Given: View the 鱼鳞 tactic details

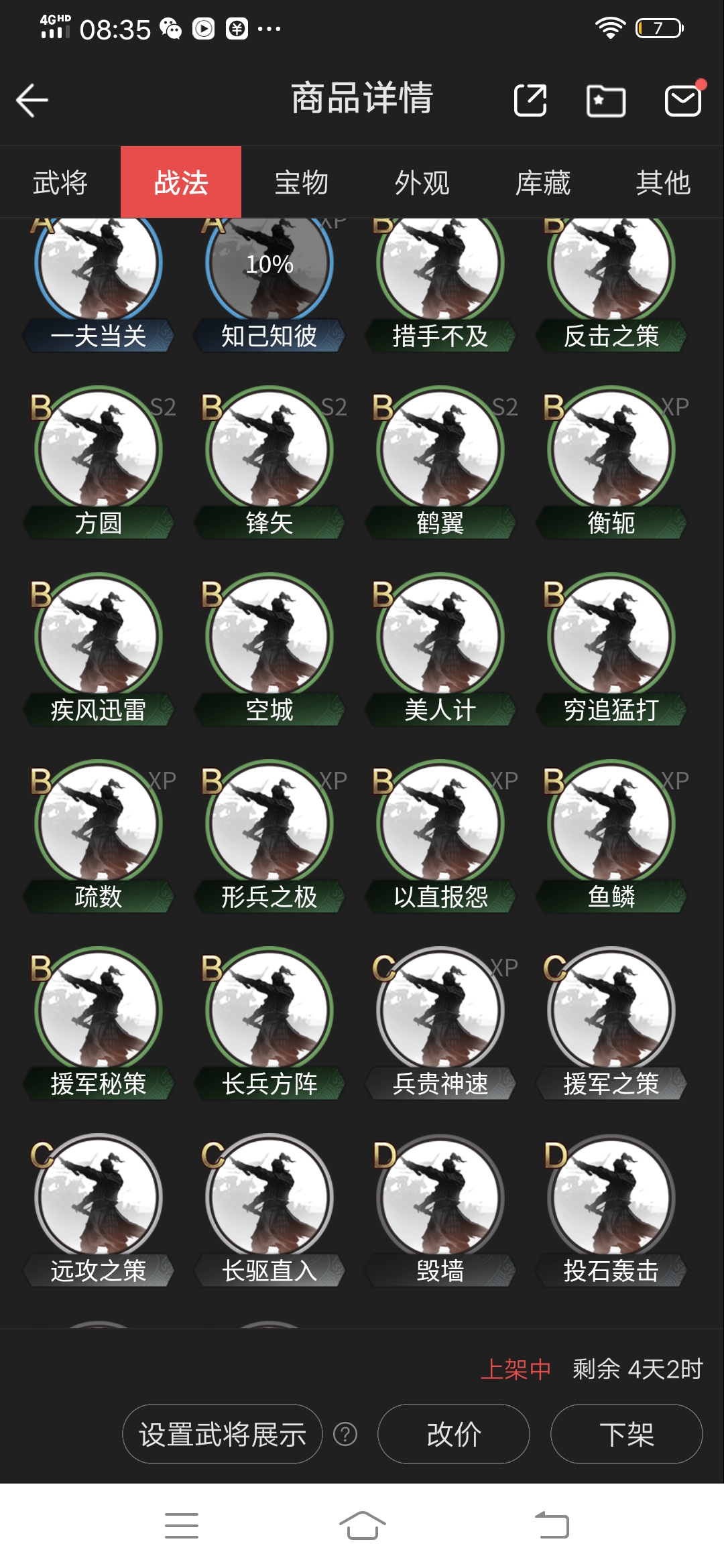Looking at the screenshot, I should click(x=611, y=836).
